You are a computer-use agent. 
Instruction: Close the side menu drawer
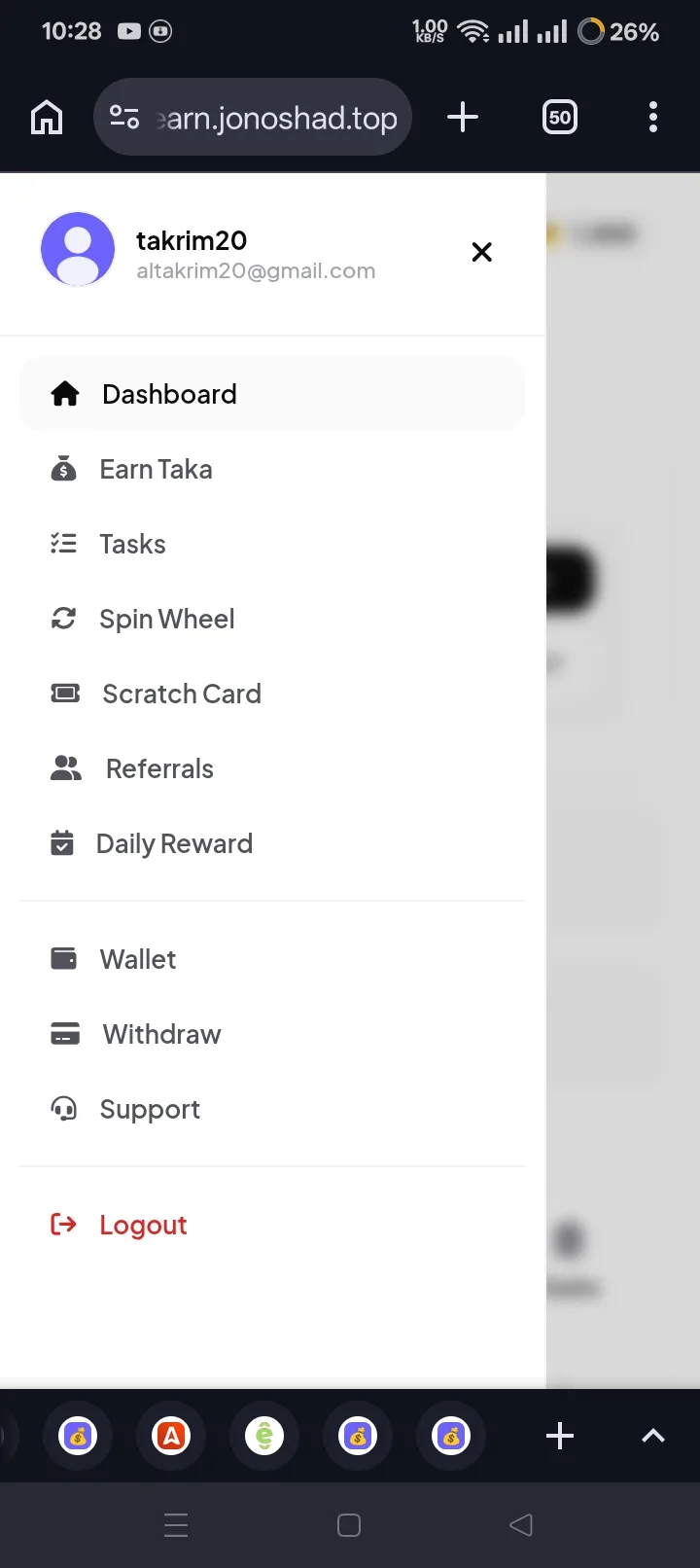coord(481,252)
